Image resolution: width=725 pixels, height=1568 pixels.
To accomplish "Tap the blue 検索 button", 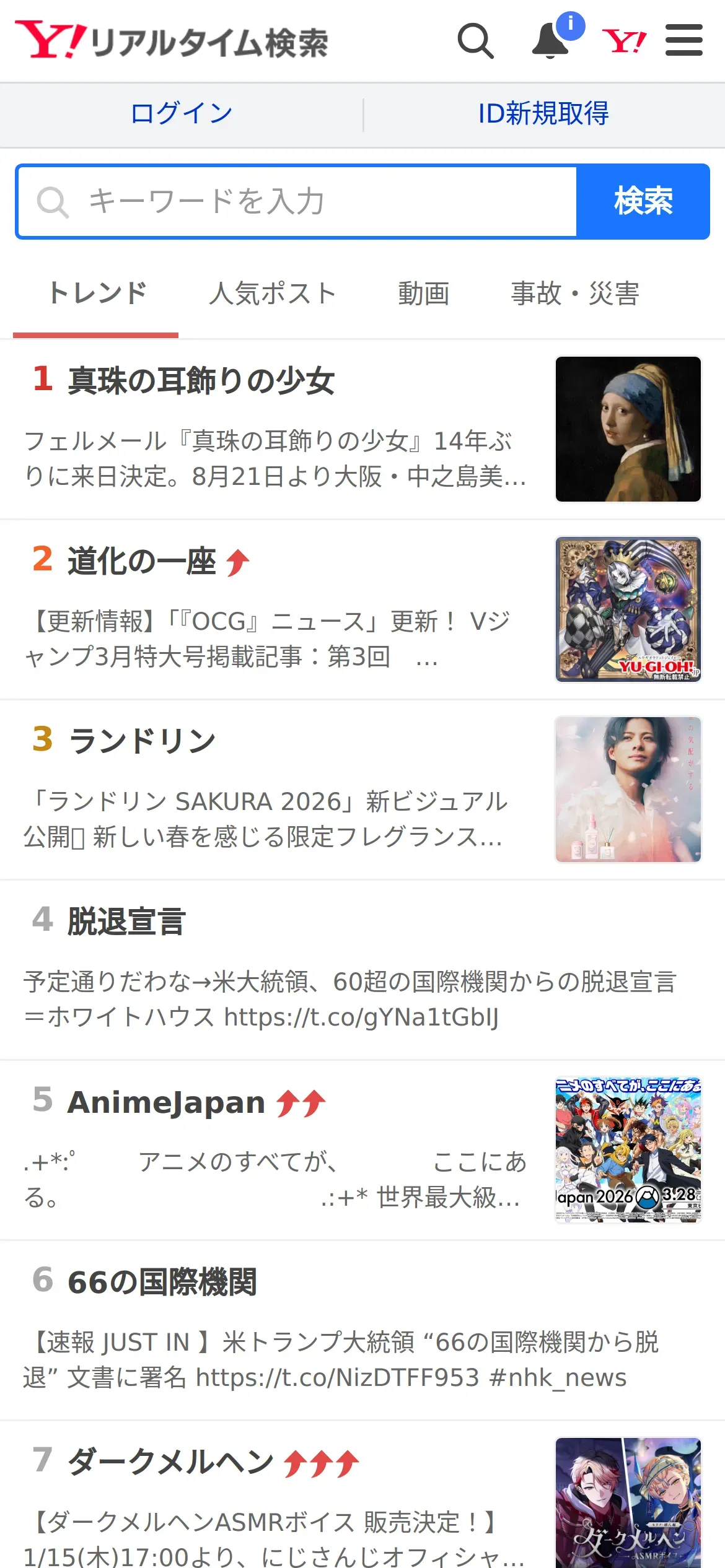I will click(x=643, y=201).
